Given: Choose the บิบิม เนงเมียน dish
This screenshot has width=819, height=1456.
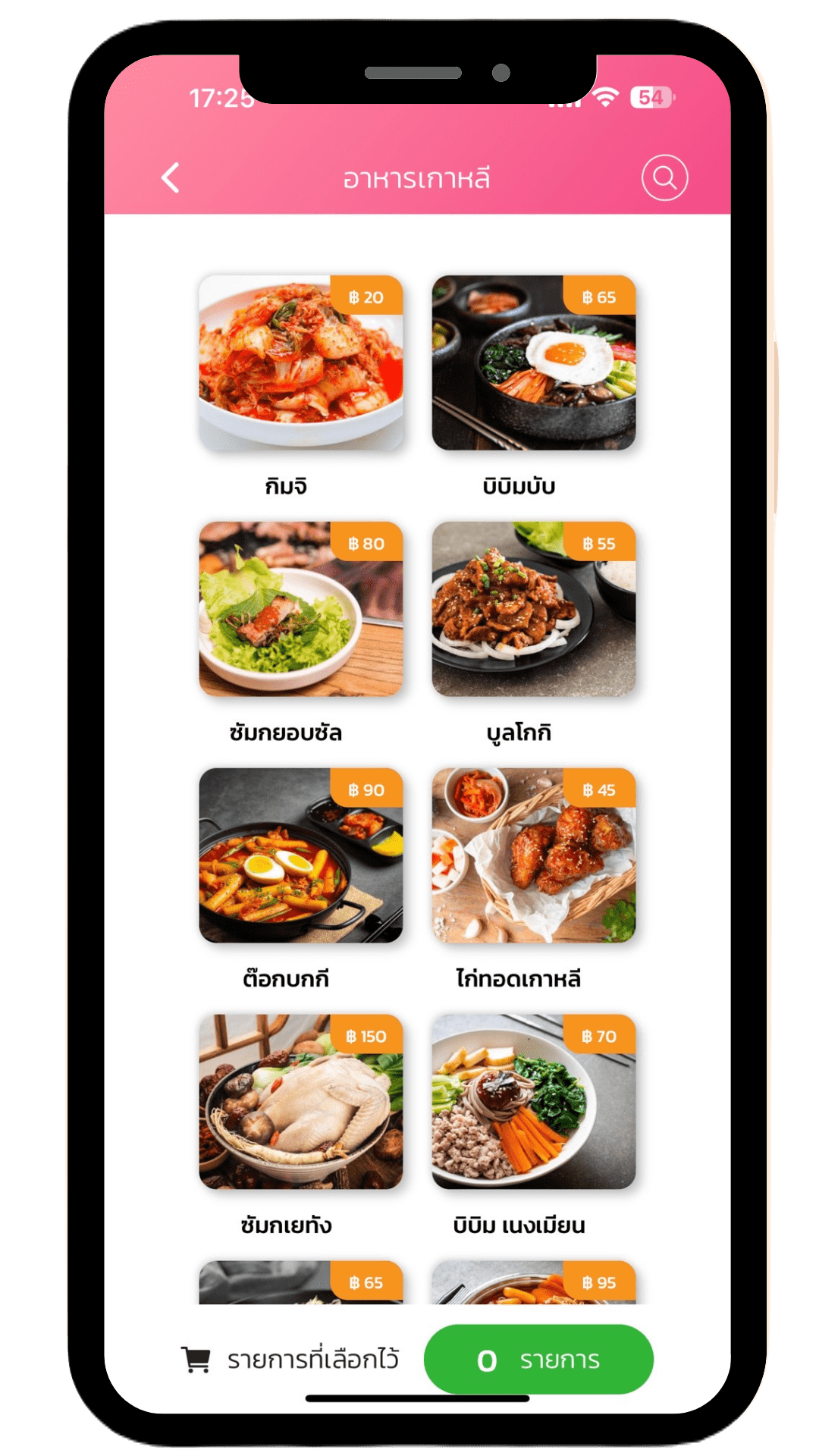Looking at the screenshot, I should (x=534, y=1102).
